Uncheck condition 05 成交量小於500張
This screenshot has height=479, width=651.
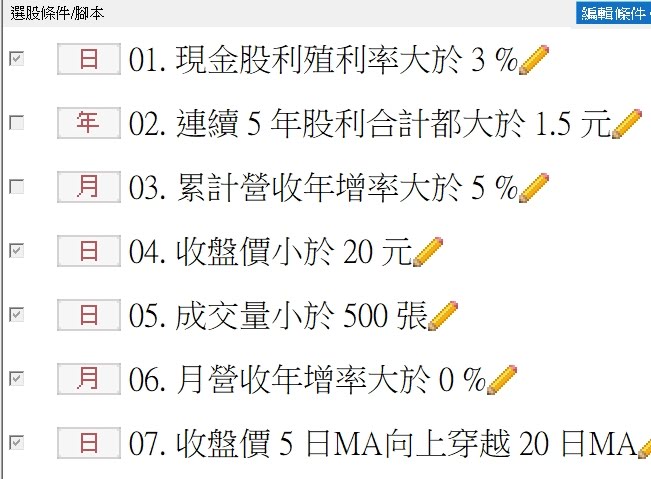tap(16, 315)
